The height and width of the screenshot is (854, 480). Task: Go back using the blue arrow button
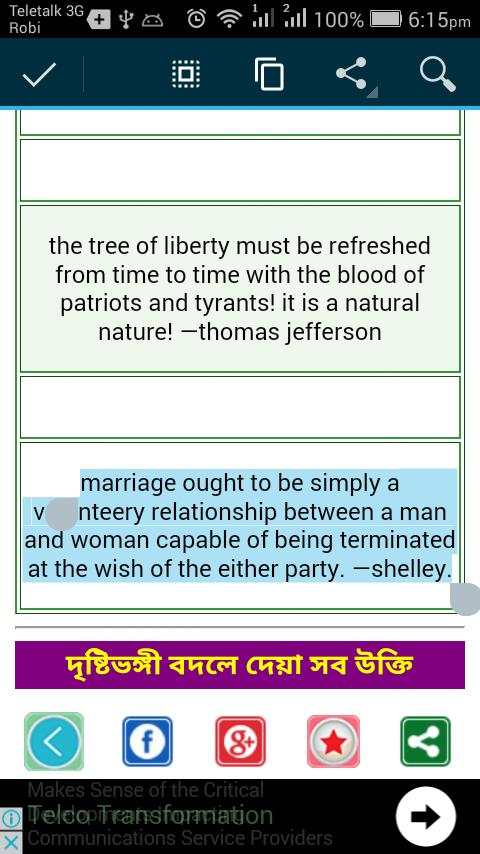(x=53, y=741)
